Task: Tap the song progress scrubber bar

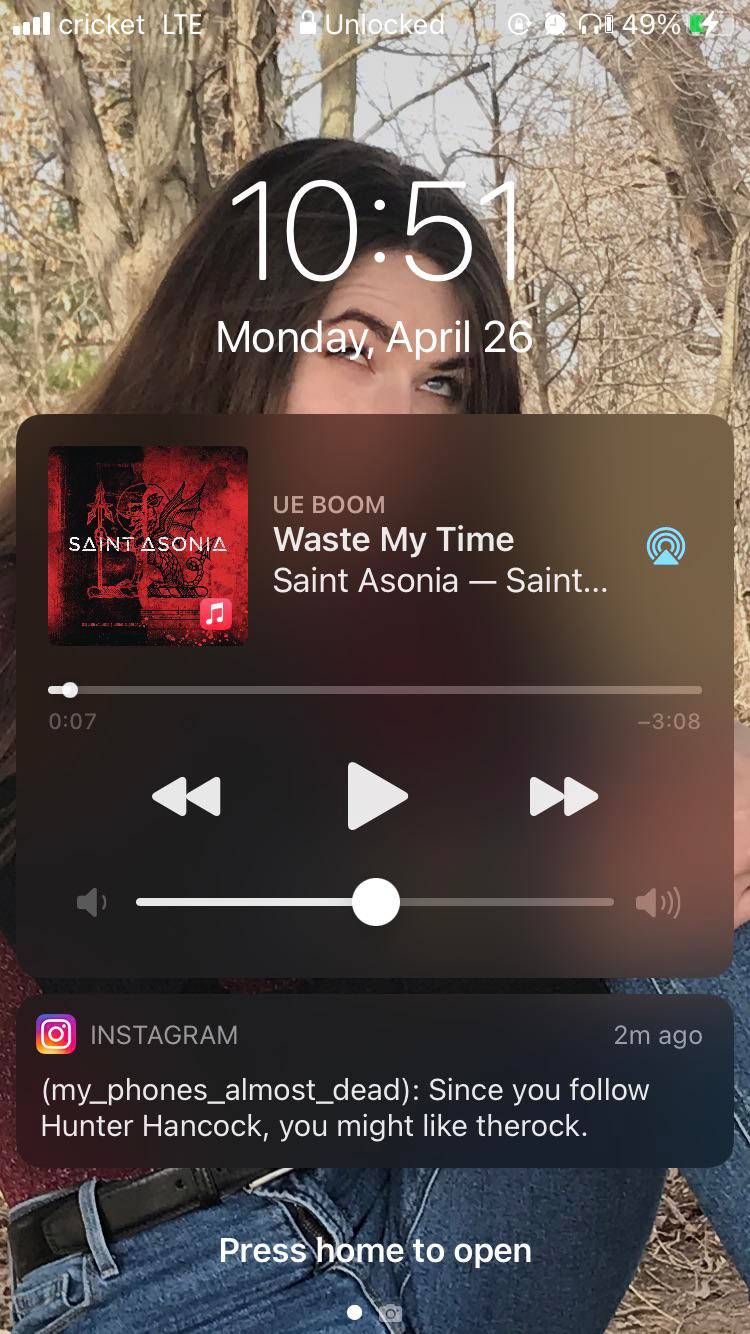Action: 375,690
